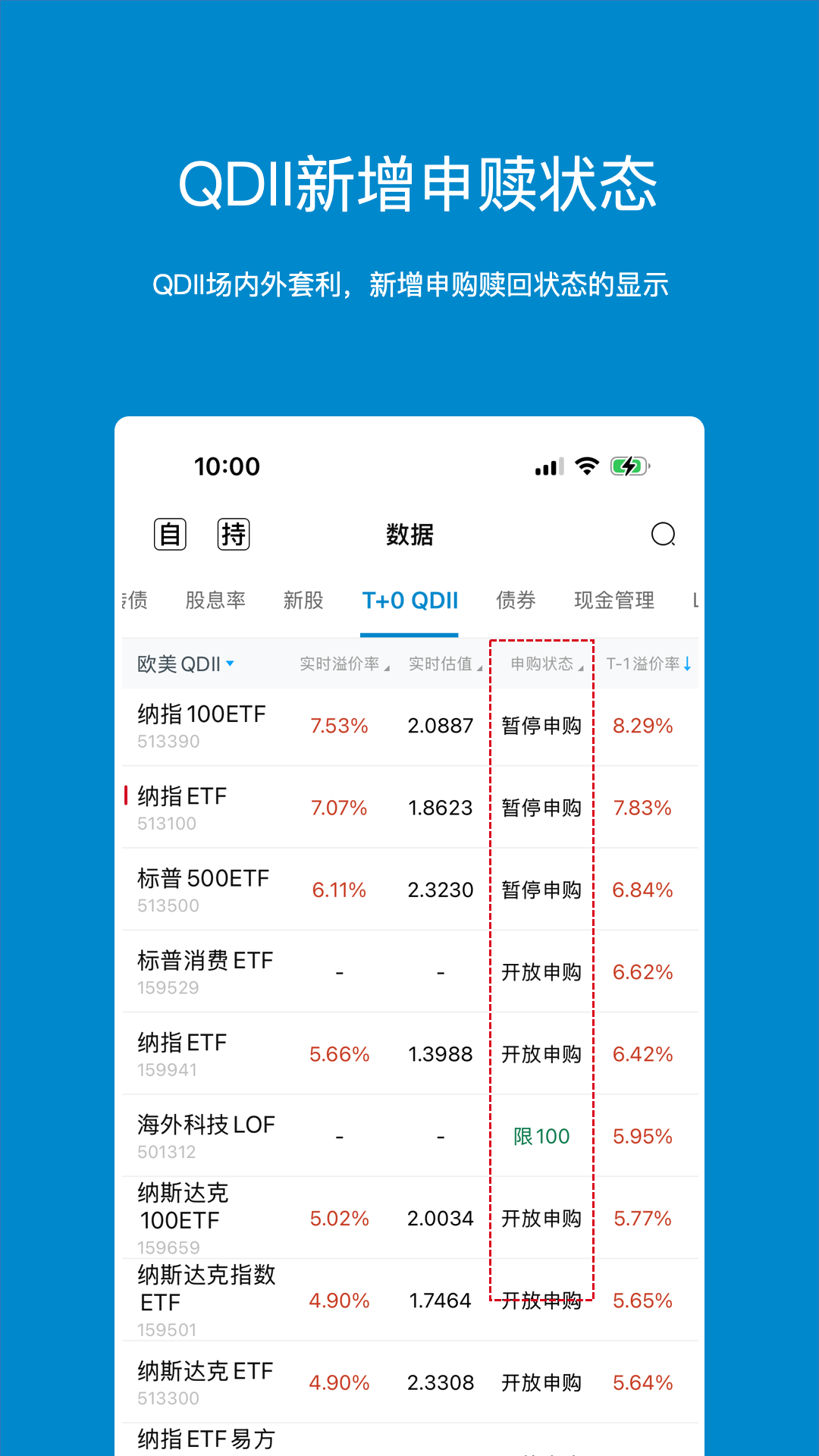The height and width of the screenshot is (1456, 819).
Task: Click the cellular signal bars icon
Action: coord(550,467)
